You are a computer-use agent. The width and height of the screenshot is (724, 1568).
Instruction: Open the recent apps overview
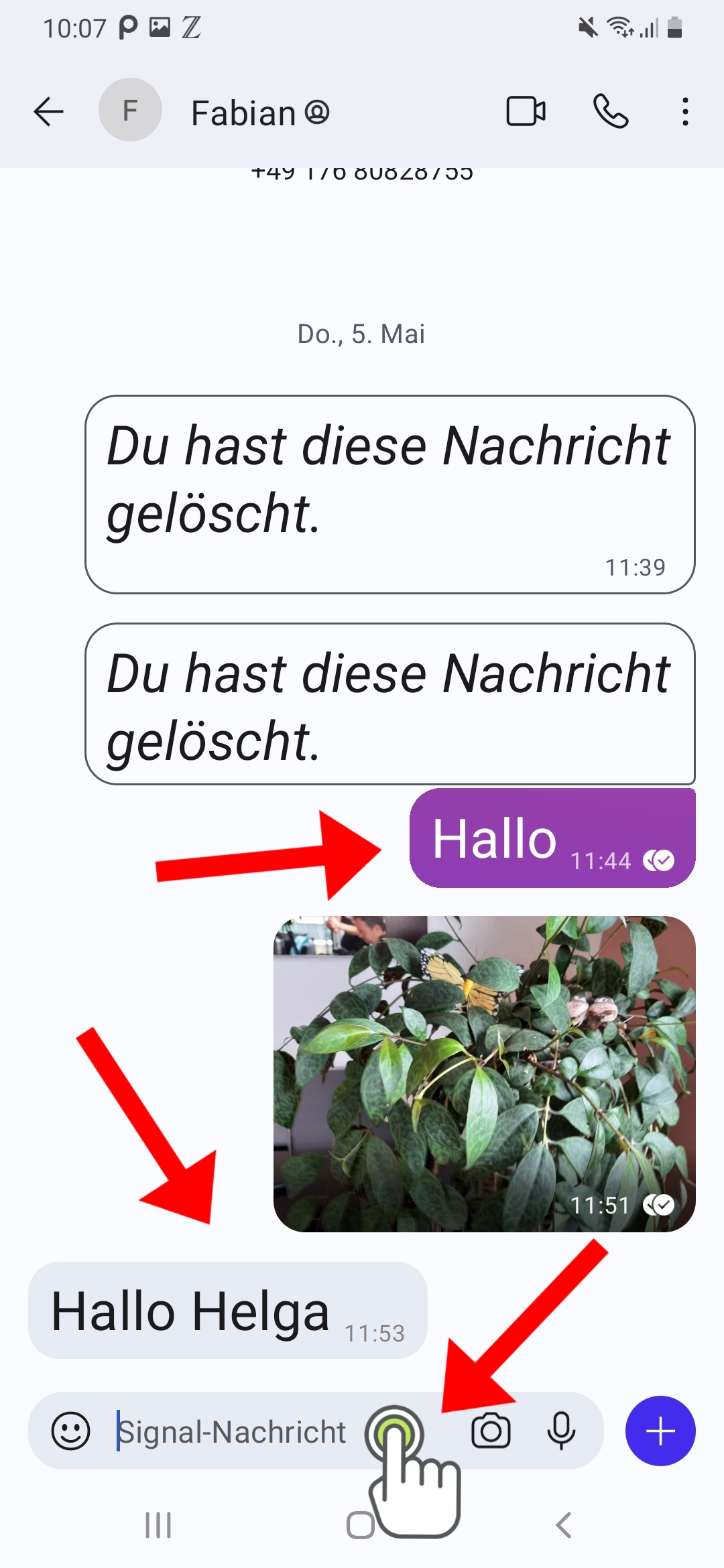tap(158, 1526)
